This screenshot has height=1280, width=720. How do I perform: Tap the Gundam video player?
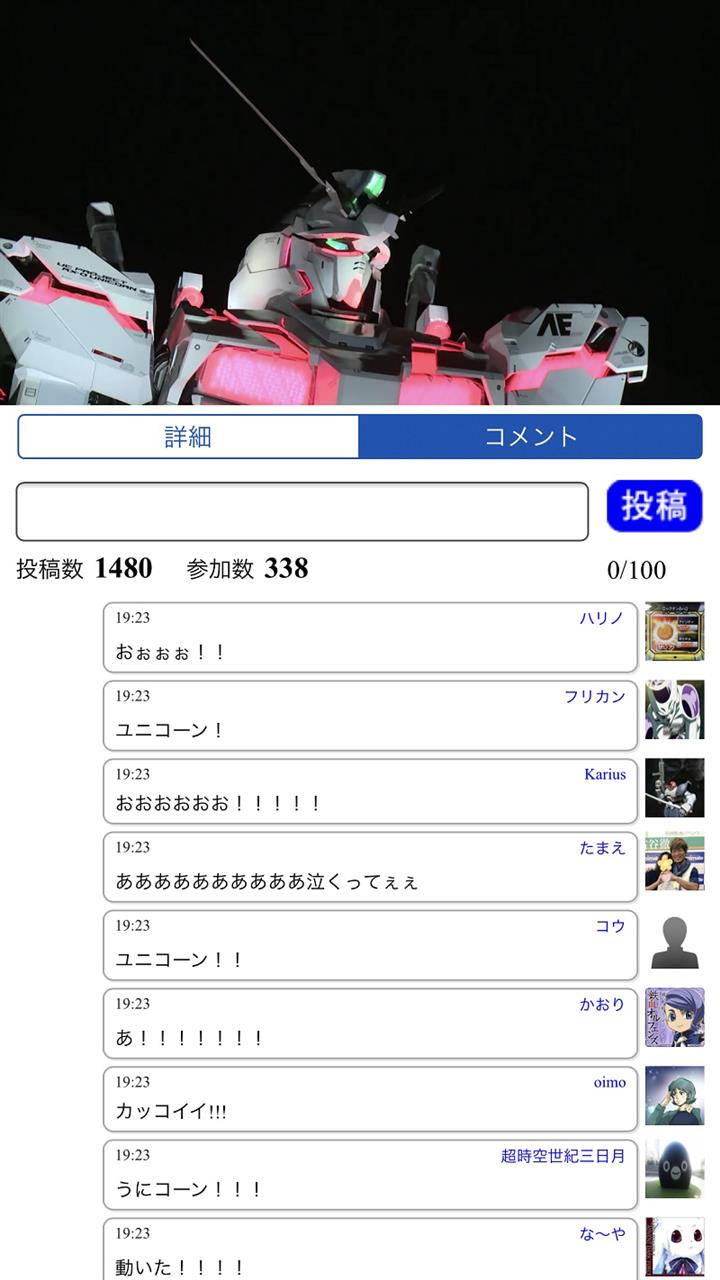[360, 202]
